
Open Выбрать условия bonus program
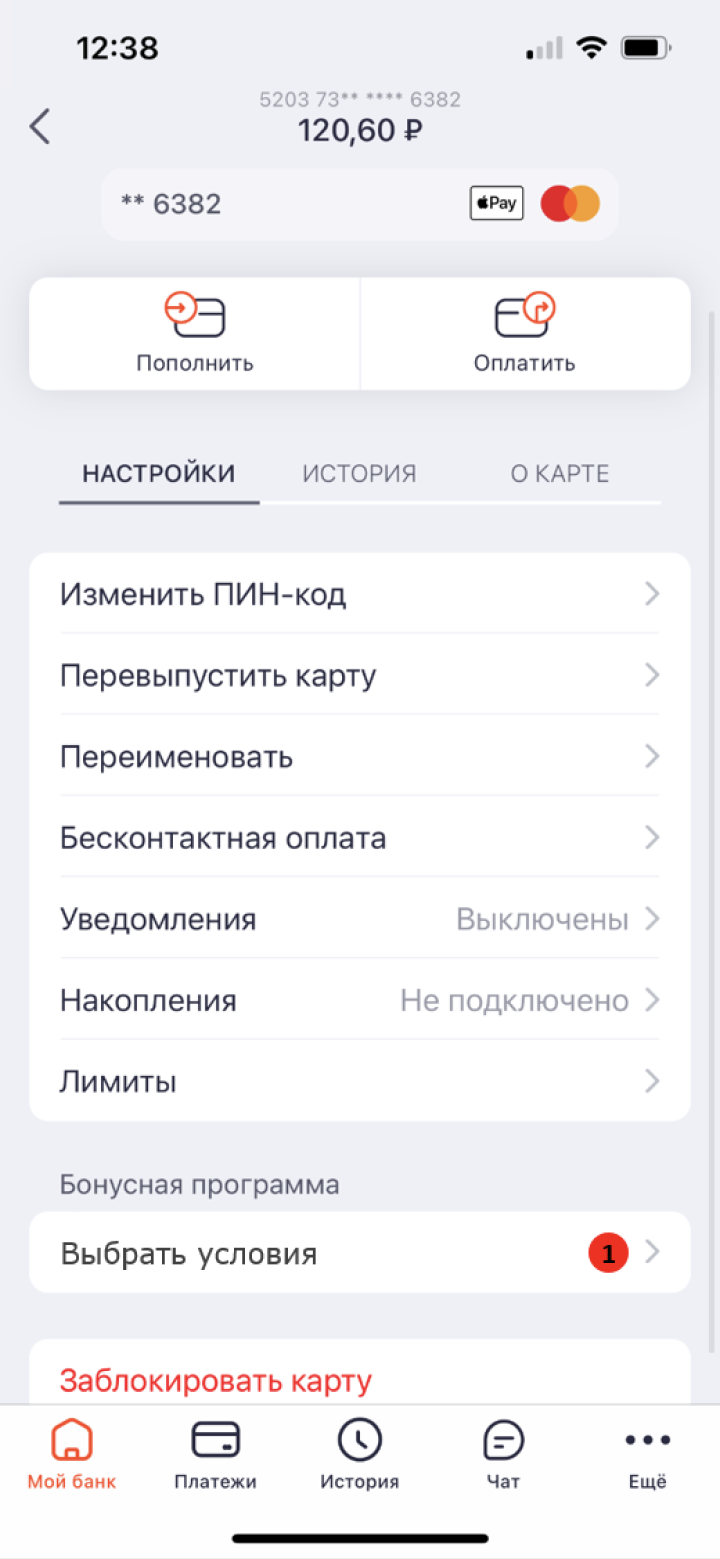click(x=360, y=1252)
